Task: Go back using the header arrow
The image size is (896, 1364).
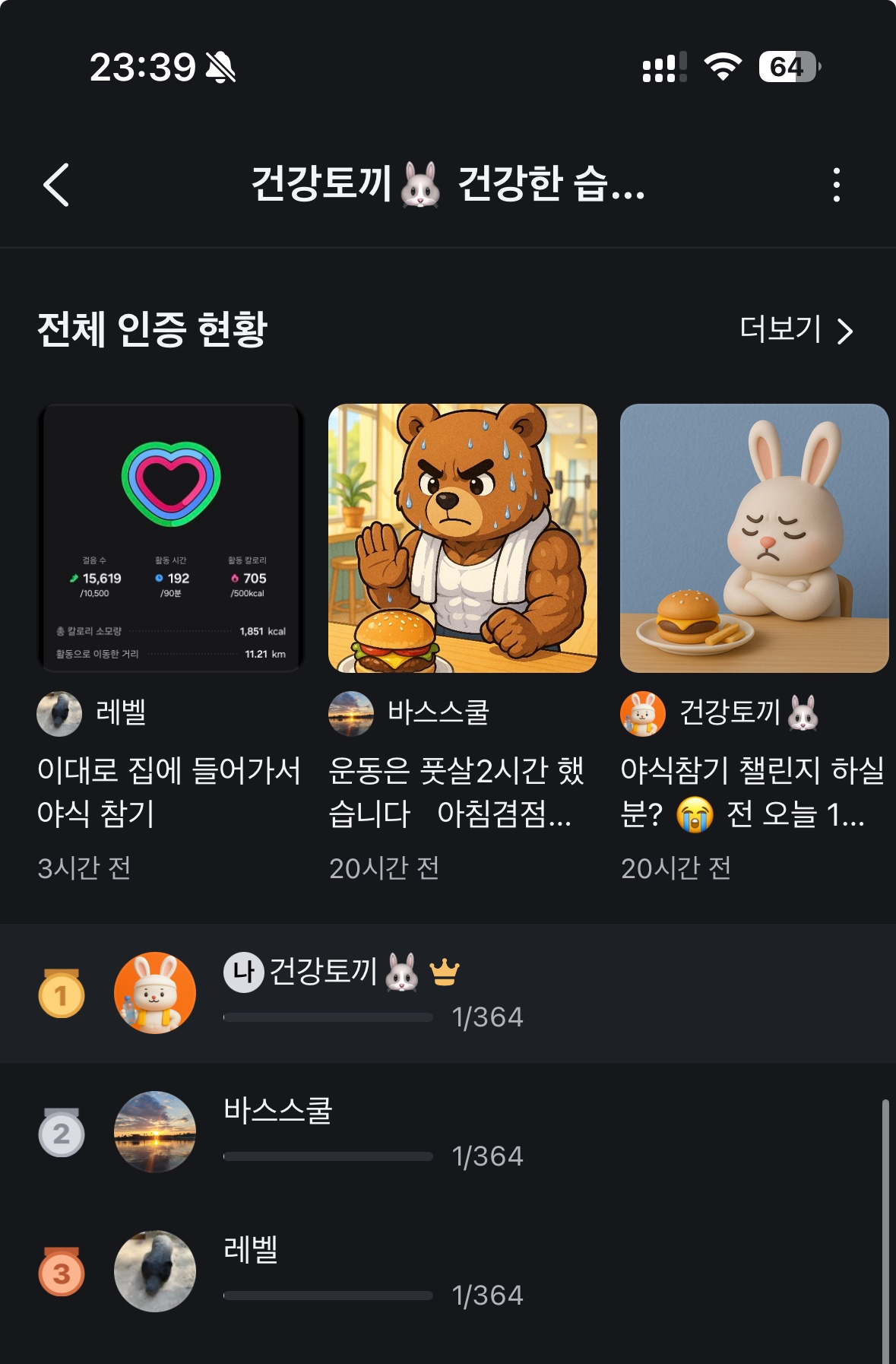Action: 57,185
